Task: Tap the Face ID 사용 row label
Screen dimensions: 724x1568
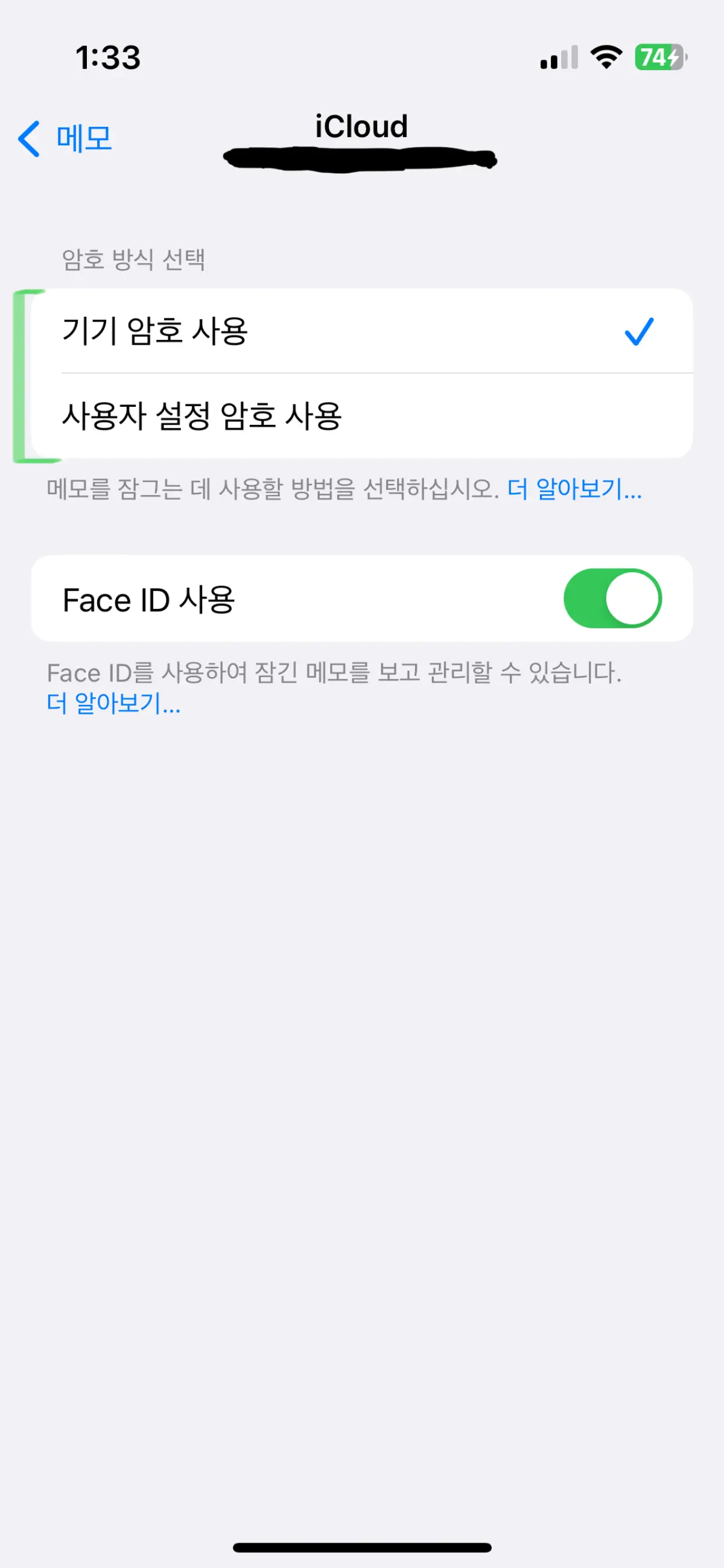Action: [150, 598]
